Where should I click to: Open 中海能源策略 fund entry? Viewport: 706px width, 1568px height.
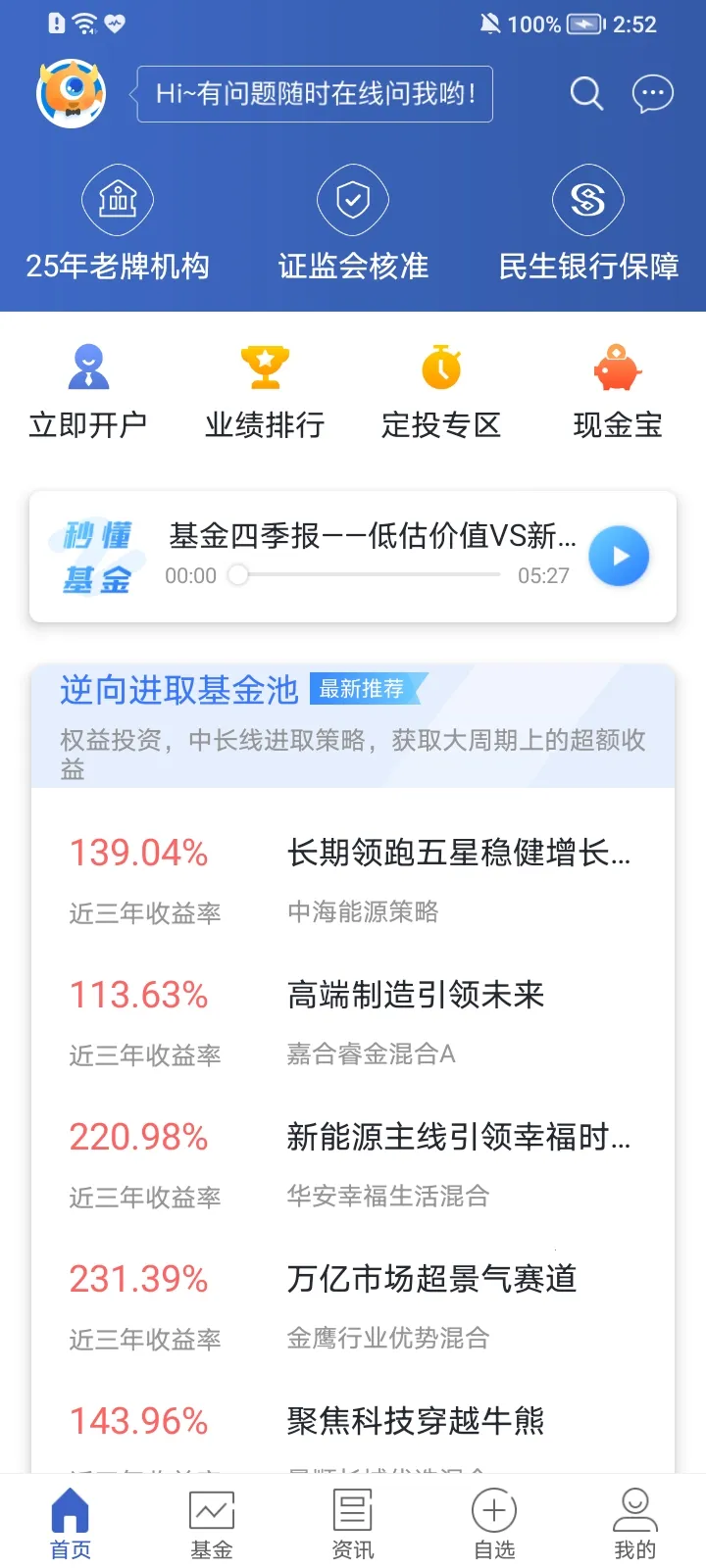[363, 911]
